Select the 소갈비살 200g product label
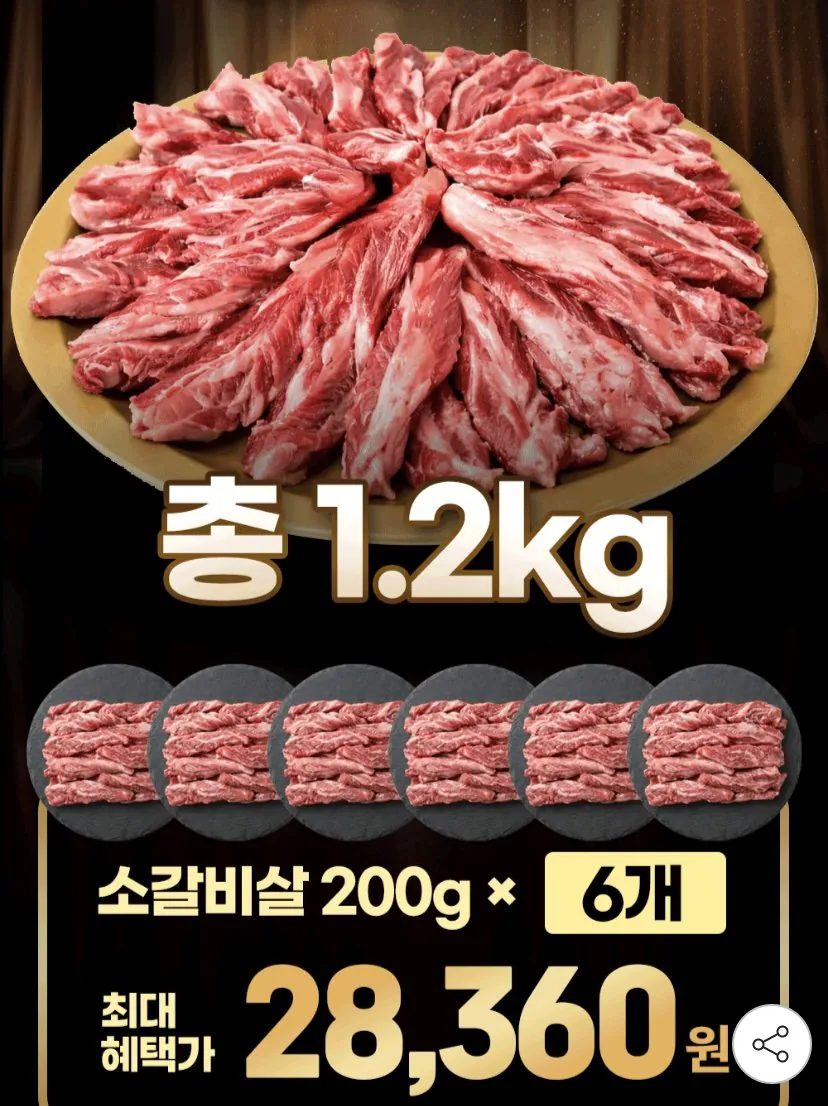The width and height of the screenshot is (828, 1106). [290, 898]
